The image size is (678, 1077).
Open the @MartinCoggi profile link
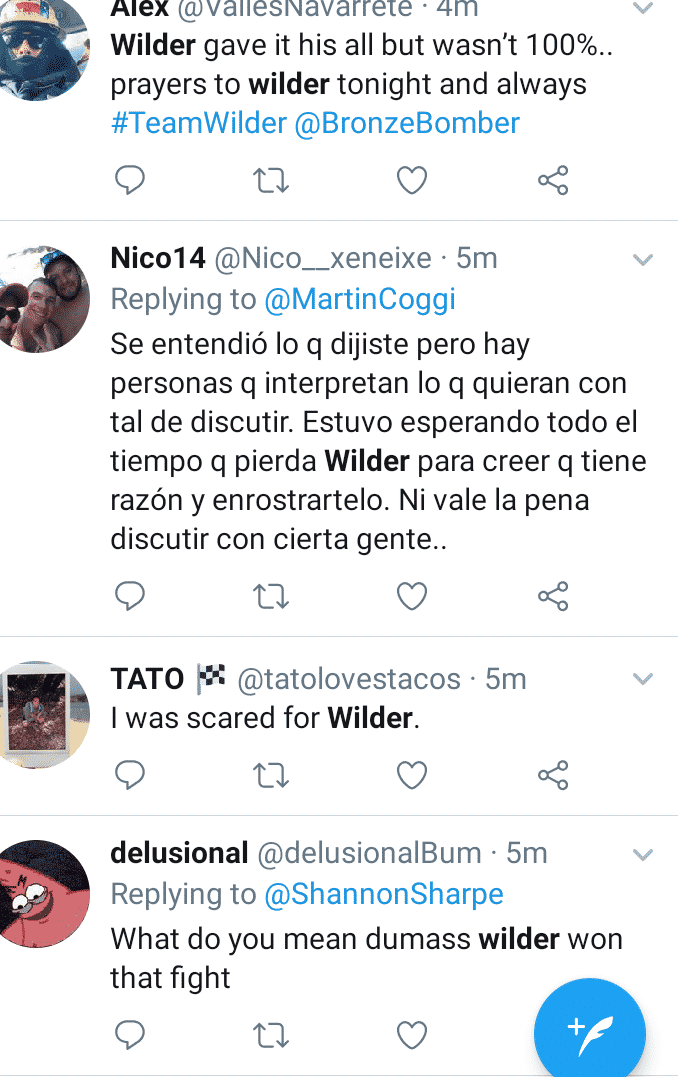pyautogui.click(x=359, y=299)
